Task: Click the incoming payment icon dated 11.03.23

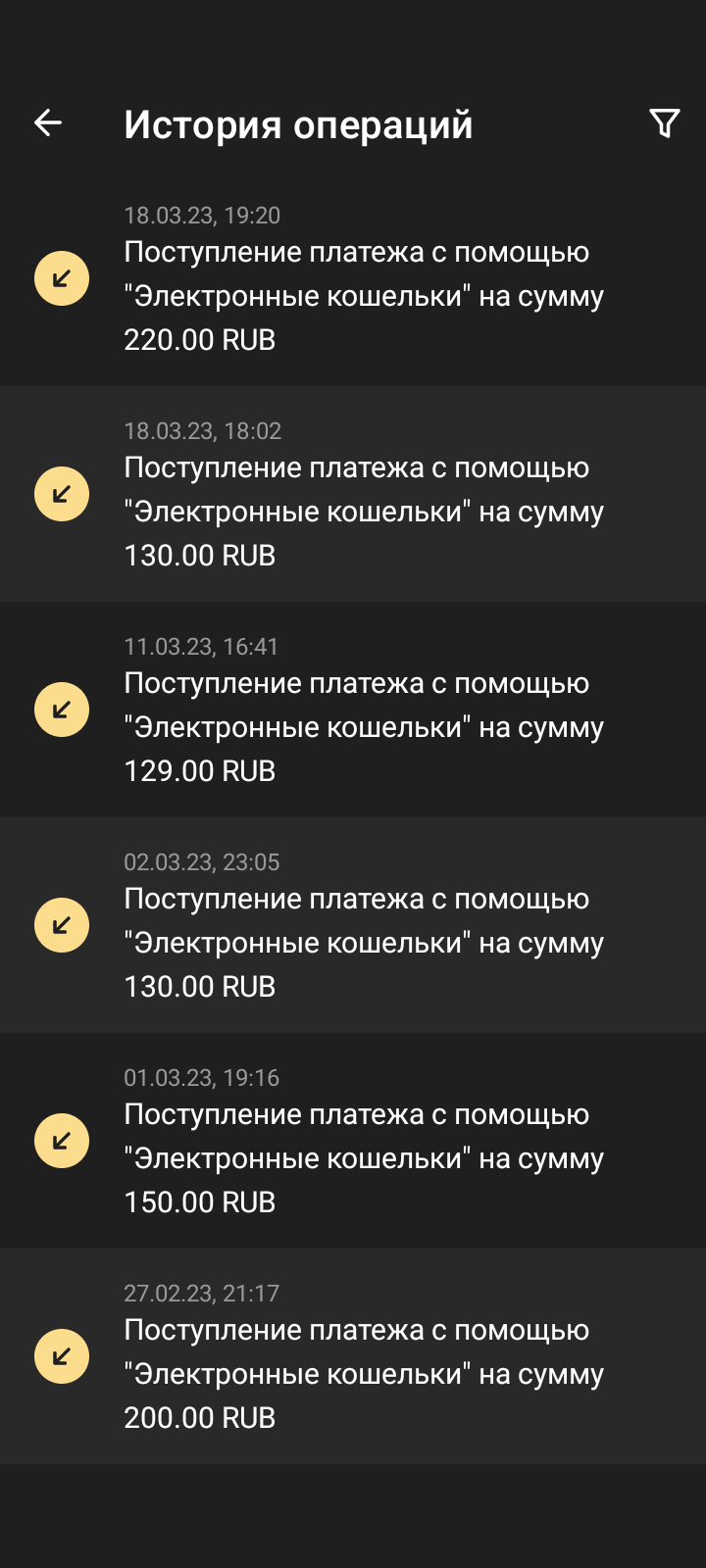Action: [62, 709]
